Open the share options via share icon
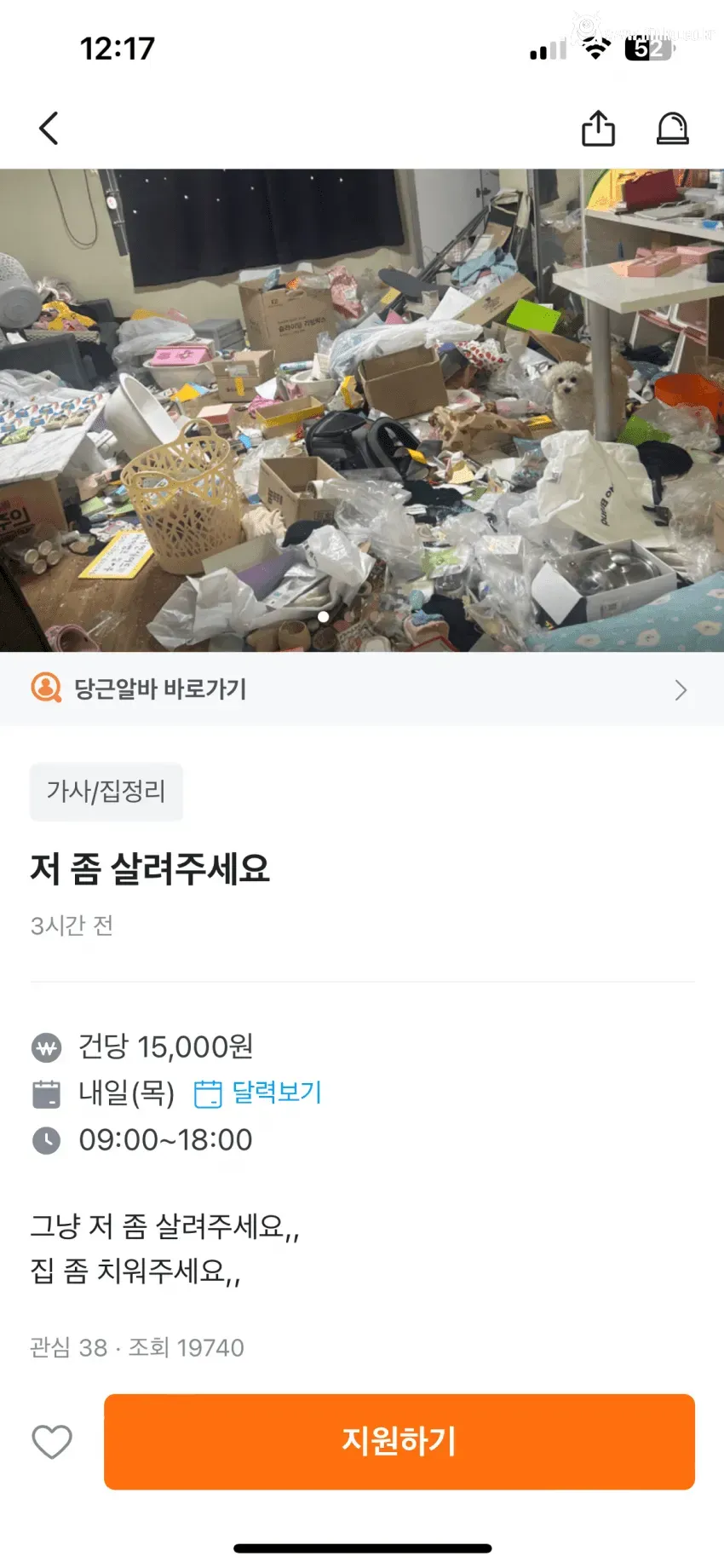Screen dimensions: 724x1568 tap(599, 129)
